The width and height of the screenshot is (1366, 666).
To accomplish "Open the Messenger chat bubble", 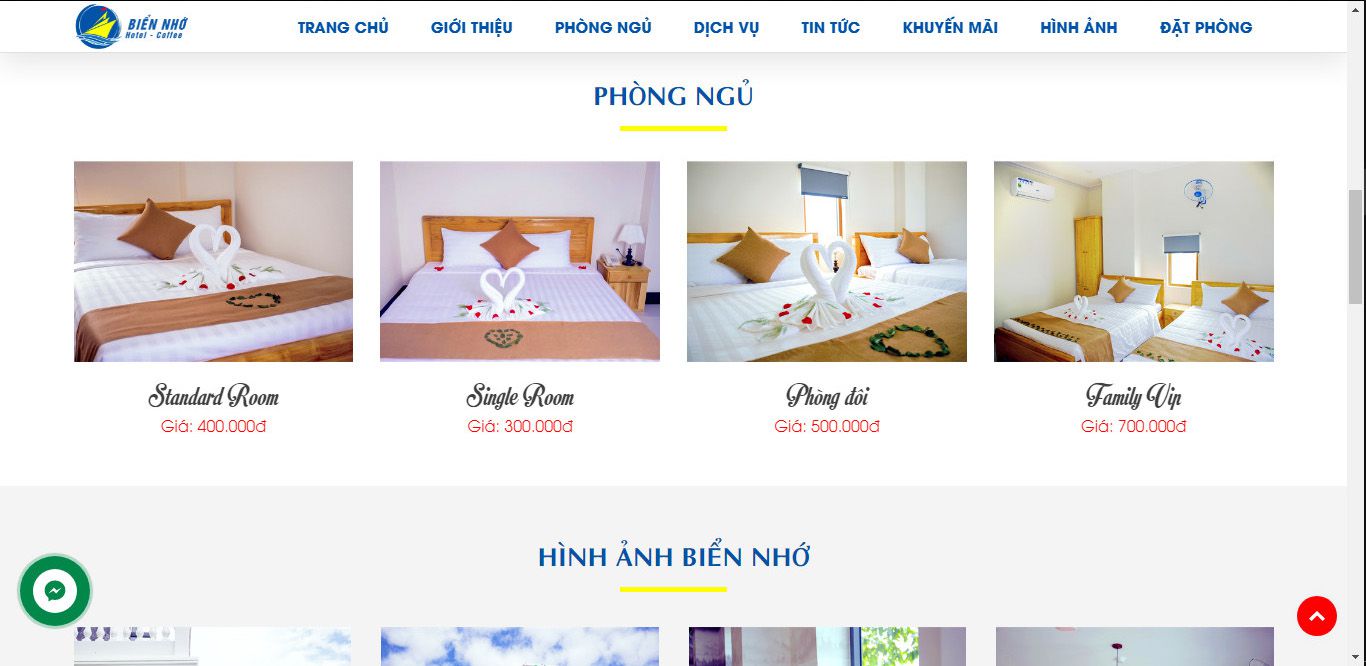I will [x=55, y=591].
